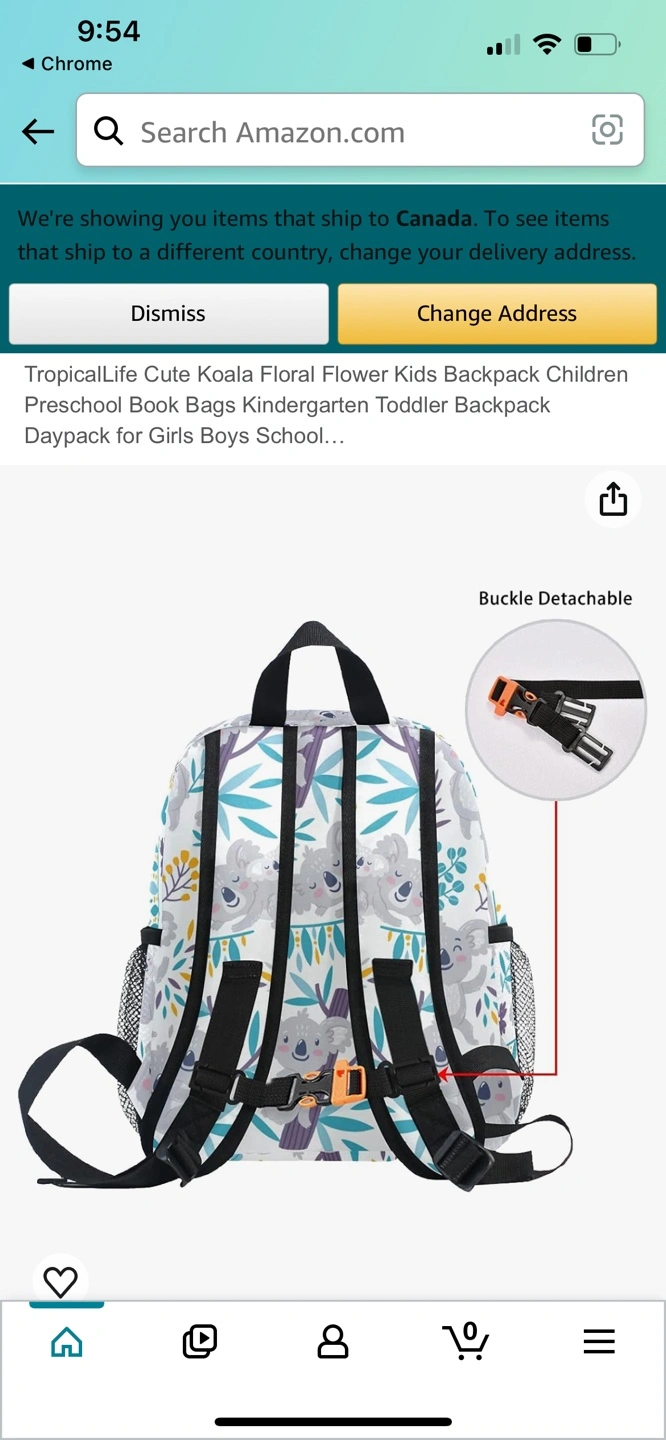The width and height of the screenshot is (666, 1440).
Task: Open the account profile tab
Action: click(333, 1341)
